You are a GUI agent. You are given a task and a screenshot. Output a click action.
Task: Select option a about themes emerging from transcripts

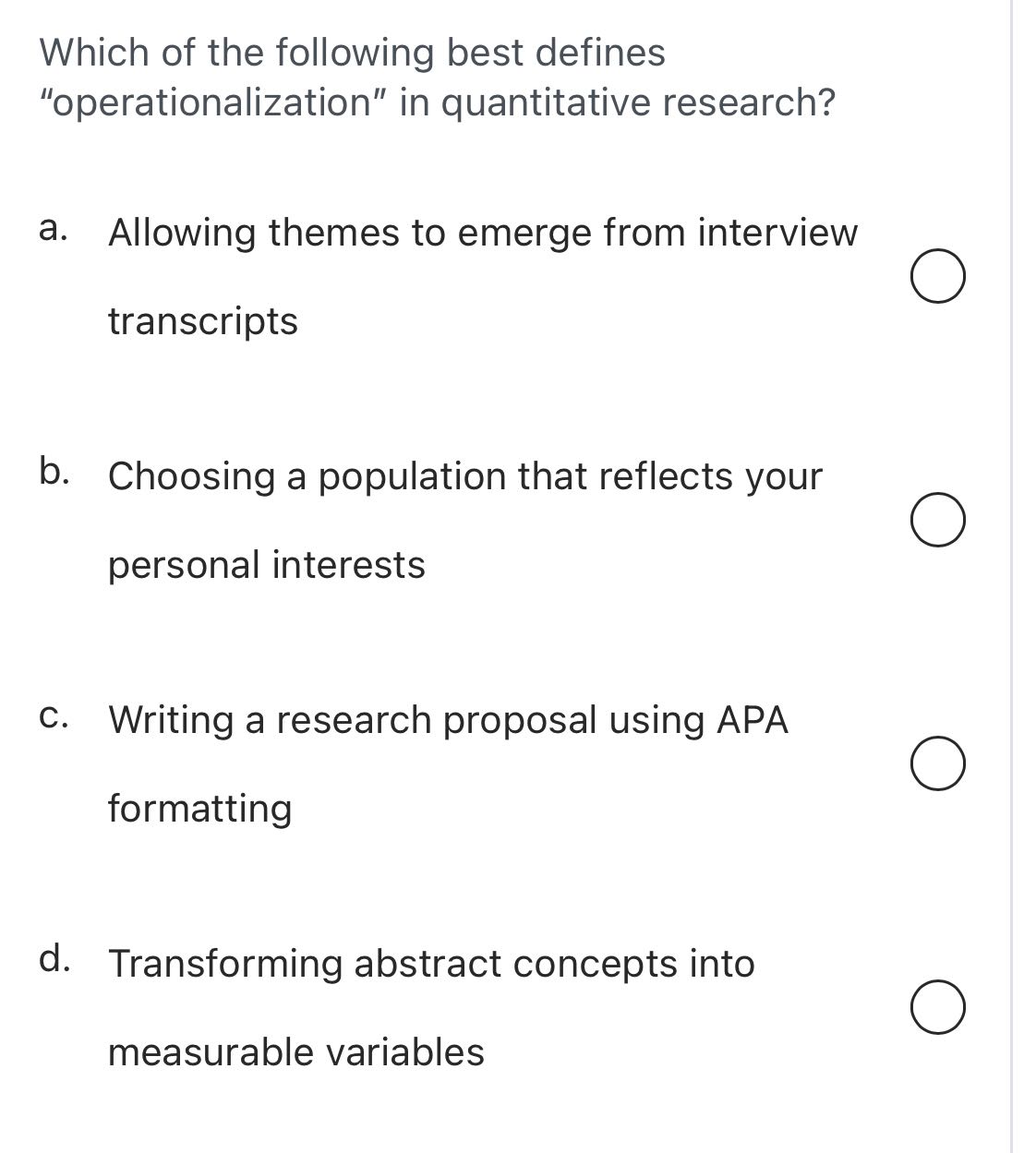pyautogui.click(x=937, y=277)
